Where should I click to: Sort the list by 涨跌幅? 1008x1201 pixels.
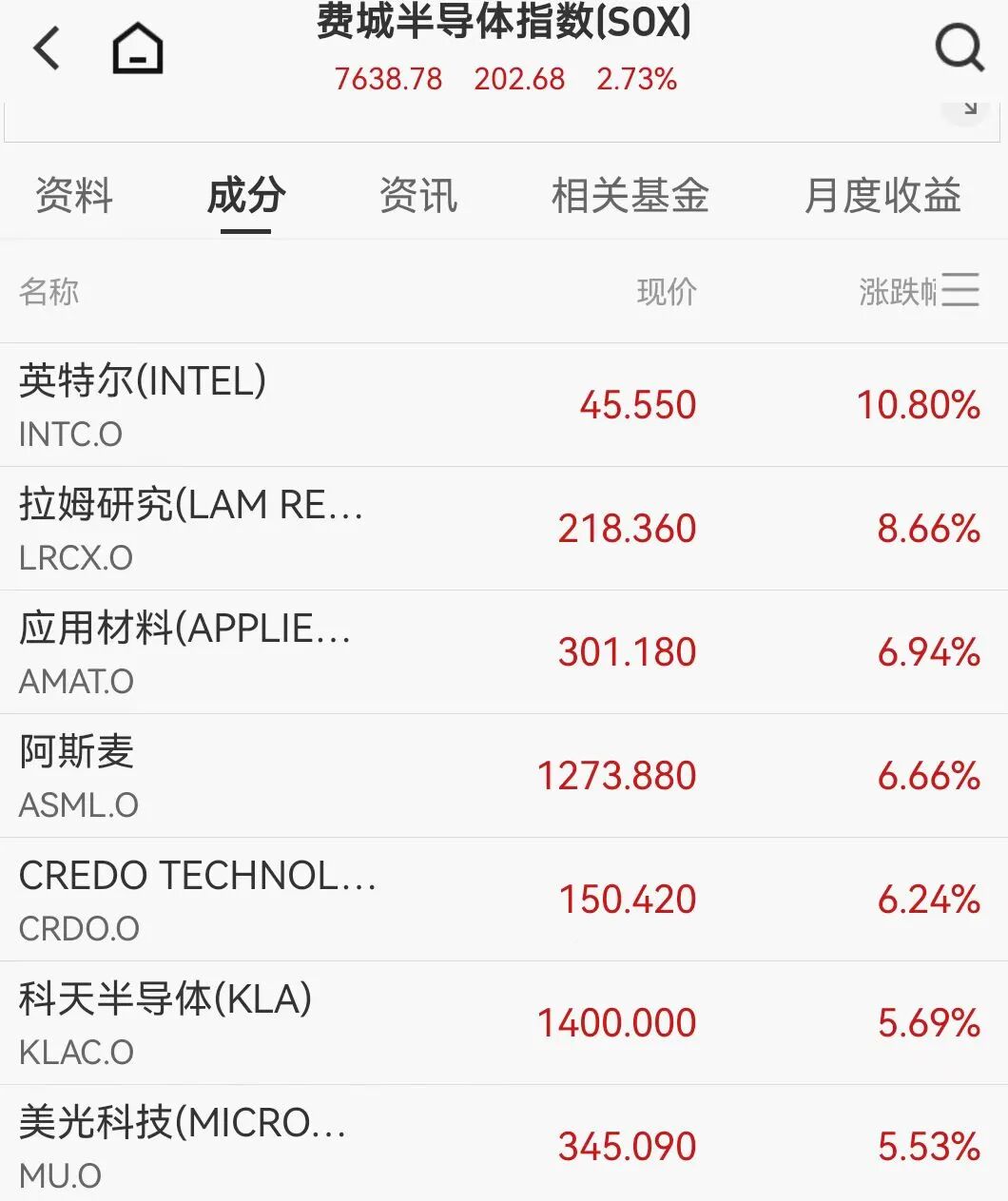coord(899,292)
